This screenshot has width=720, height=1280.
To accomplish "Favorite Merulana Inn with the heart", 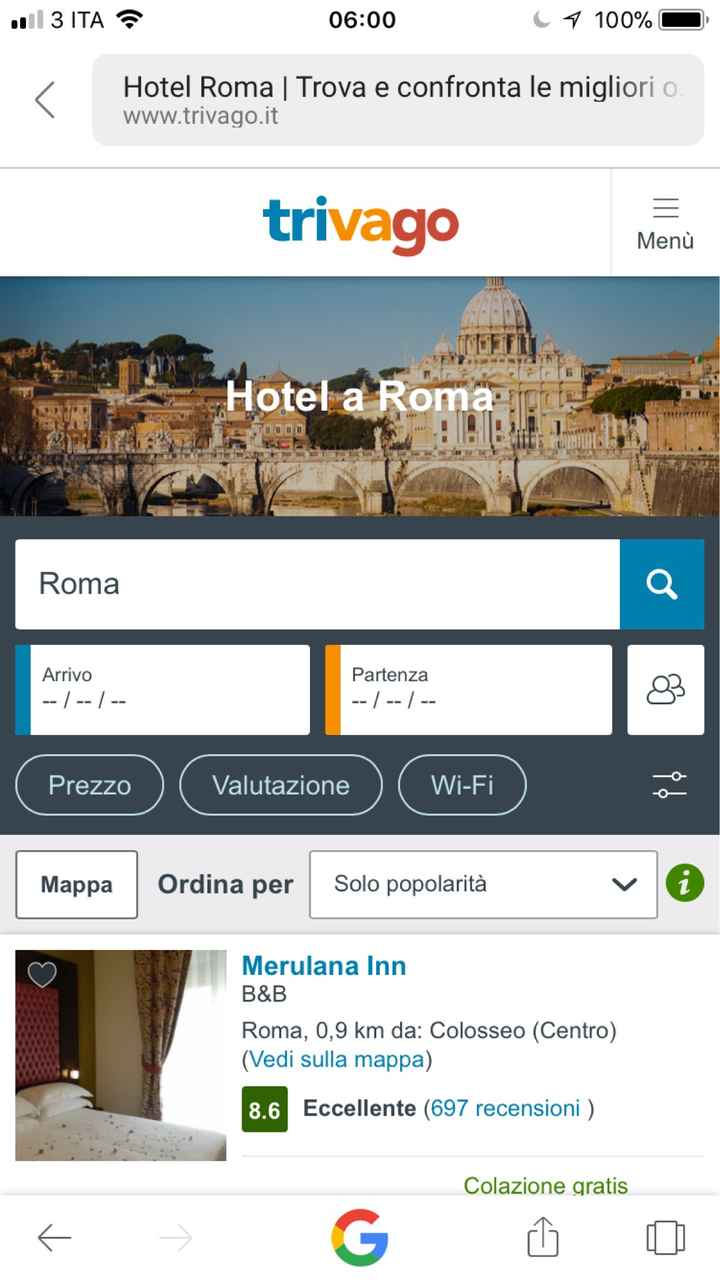I will (x=42, y=974).
